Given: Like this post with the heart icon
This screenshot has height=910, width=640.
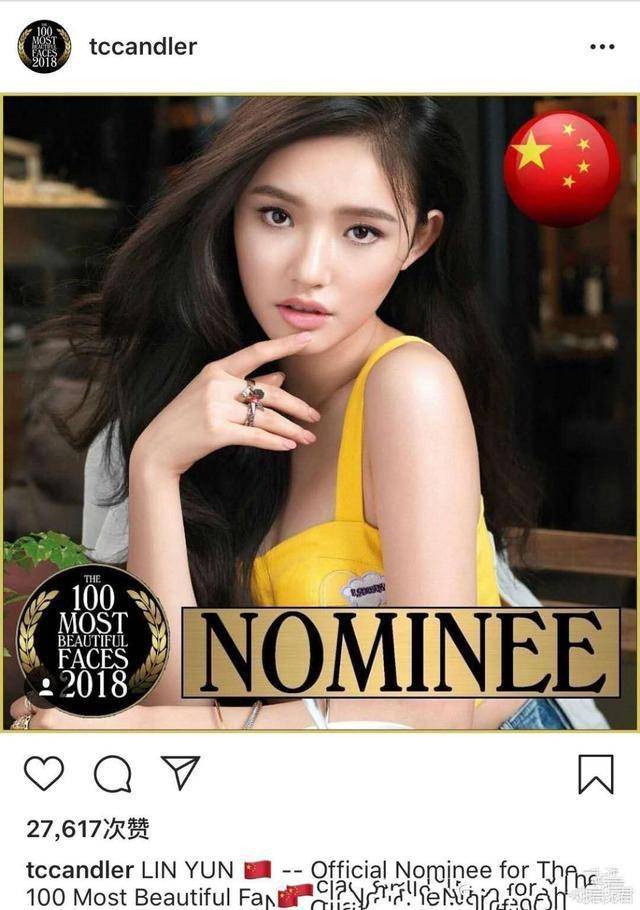Looking at the screenshot, I should (44, 773).
